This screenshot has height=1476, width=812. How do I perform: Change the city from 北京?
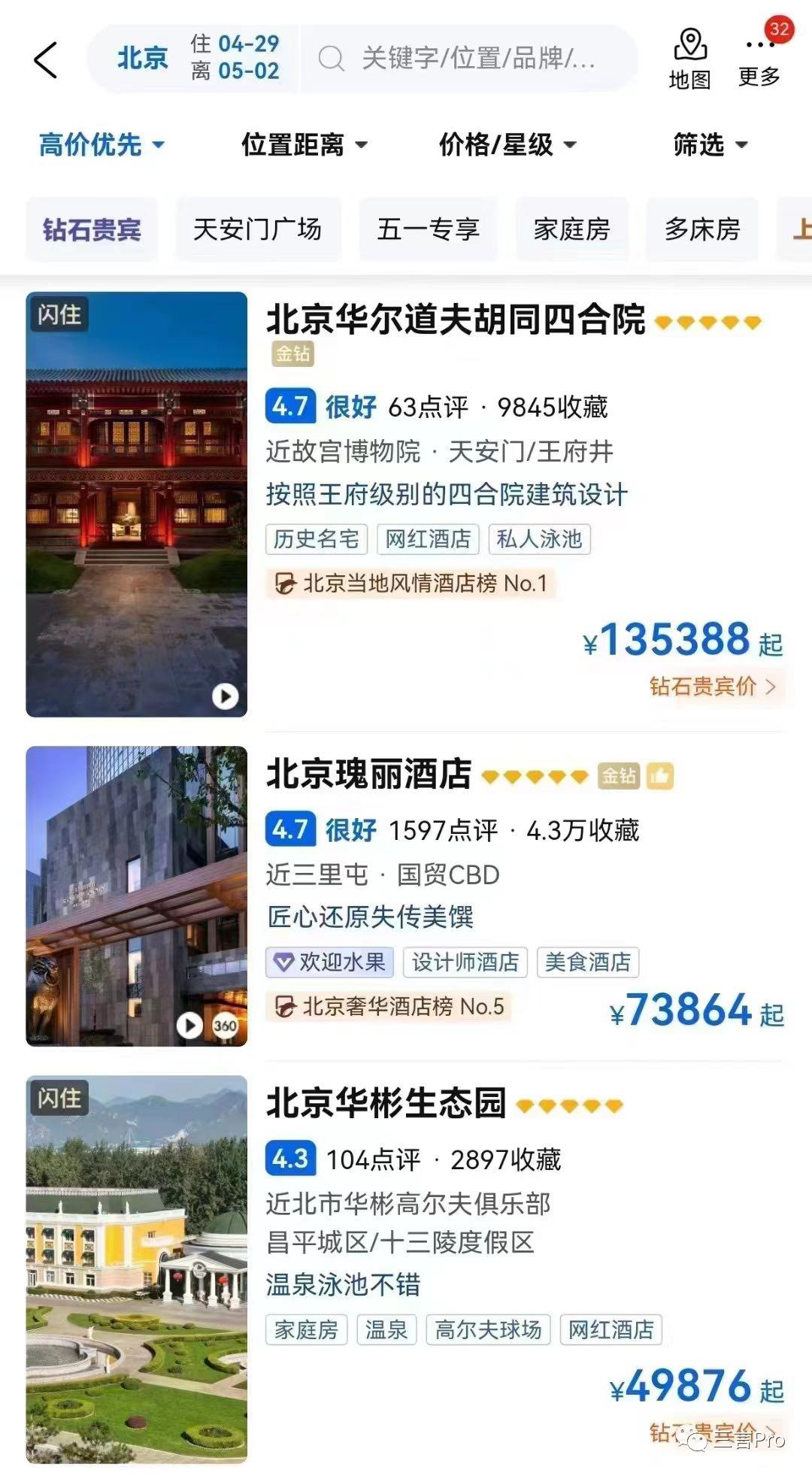[x=142, y=58]
